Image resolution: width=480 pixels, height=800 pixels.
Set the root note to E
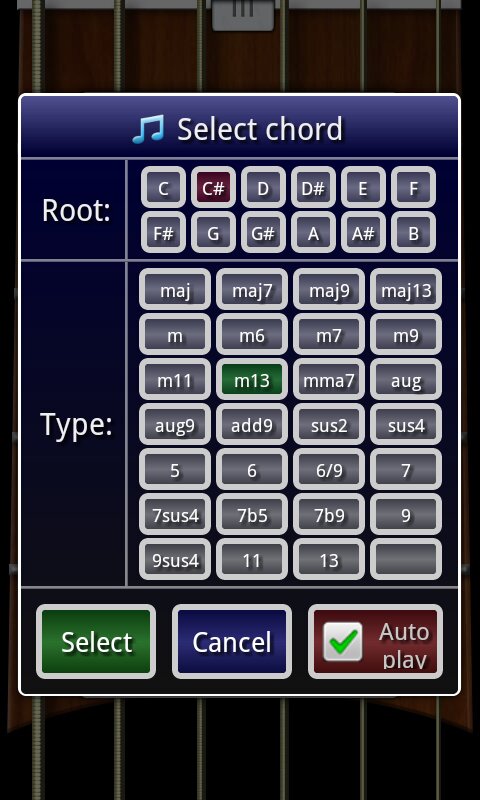pos(363,188)
